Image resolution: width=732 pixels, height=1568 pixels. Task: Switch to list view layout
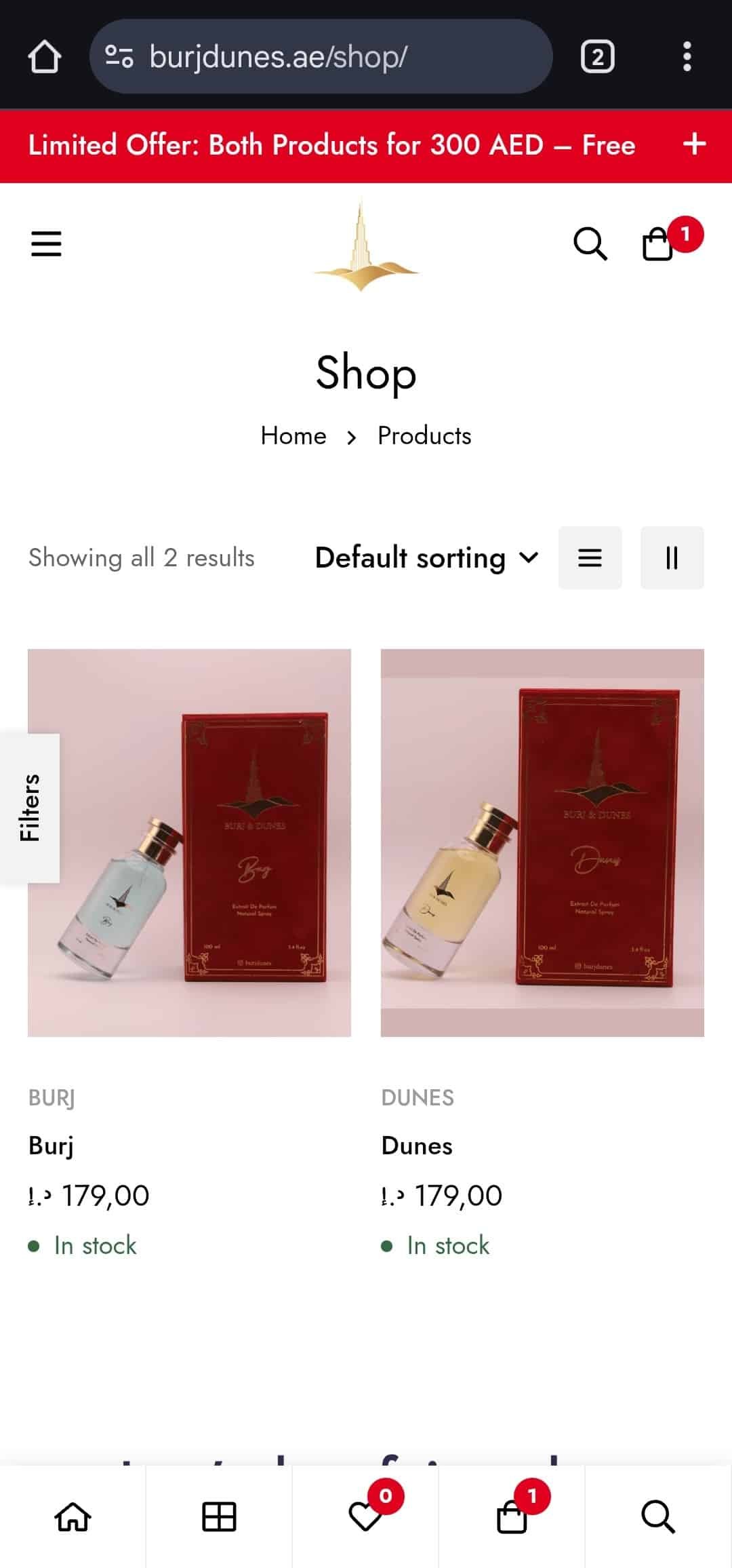[590, 558]
